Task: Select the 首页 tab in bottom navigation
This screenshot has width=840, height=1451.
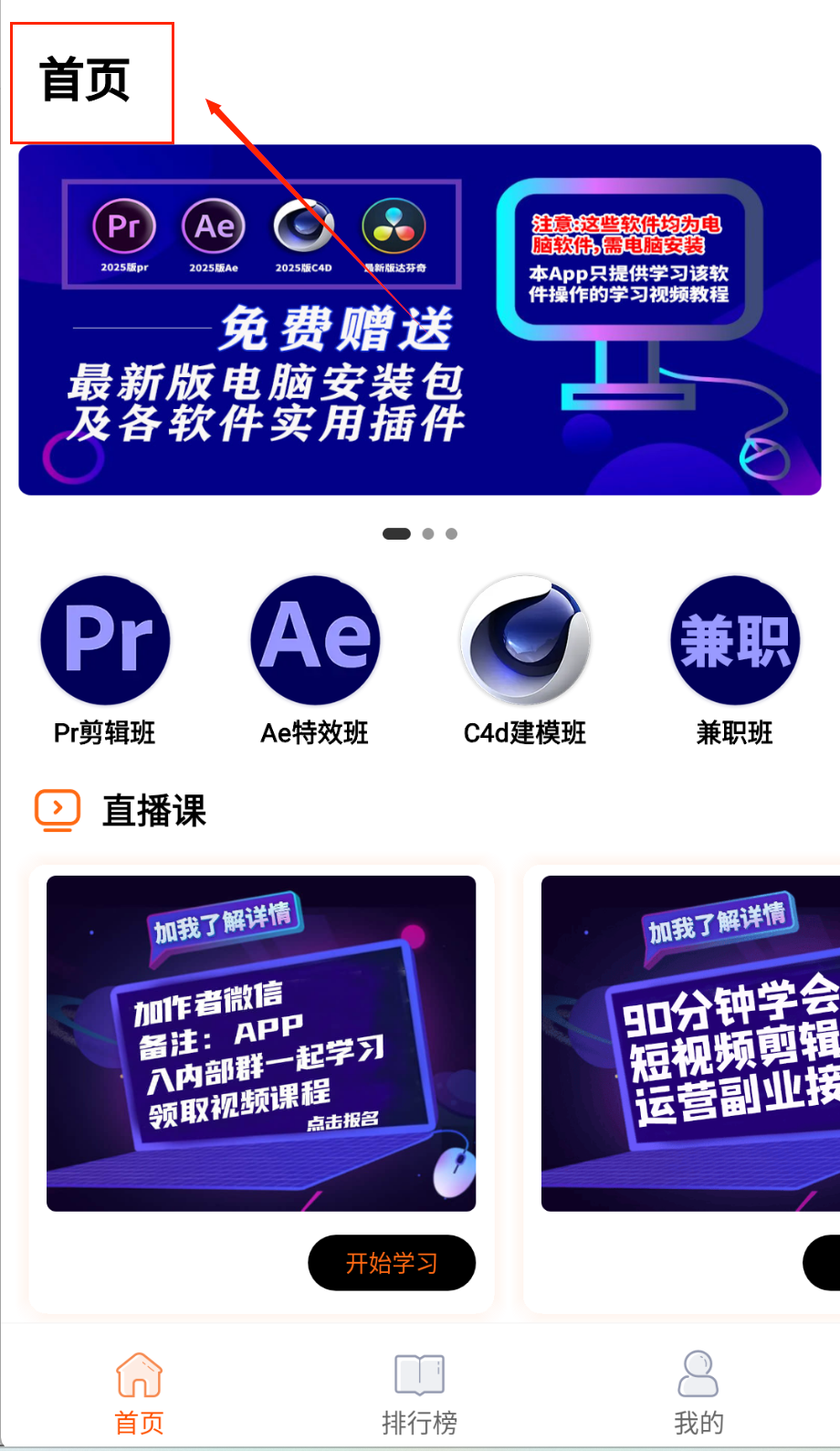Action: point(139,1394)
